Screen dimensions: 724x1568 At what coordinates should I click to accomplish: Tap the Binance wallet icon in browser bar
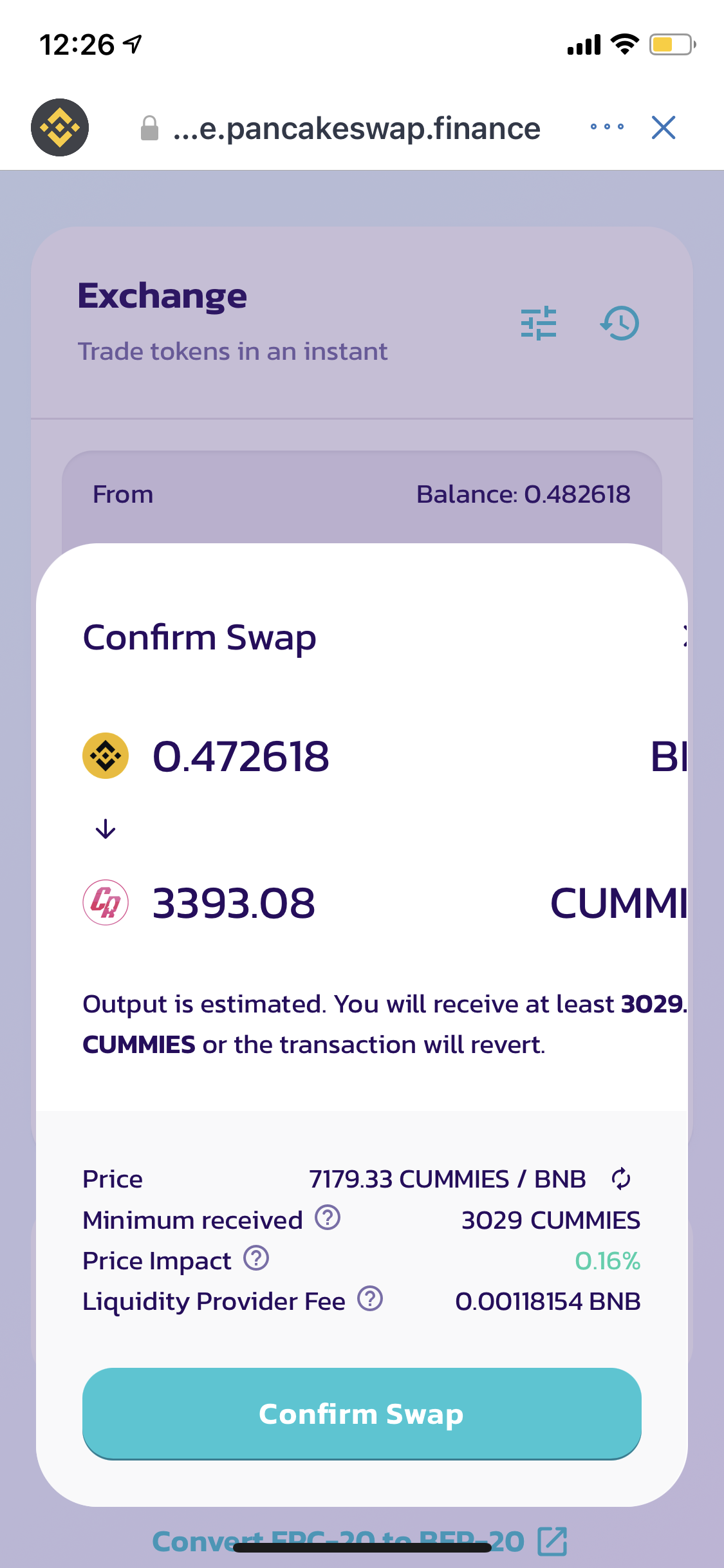[x=60, y=127]
